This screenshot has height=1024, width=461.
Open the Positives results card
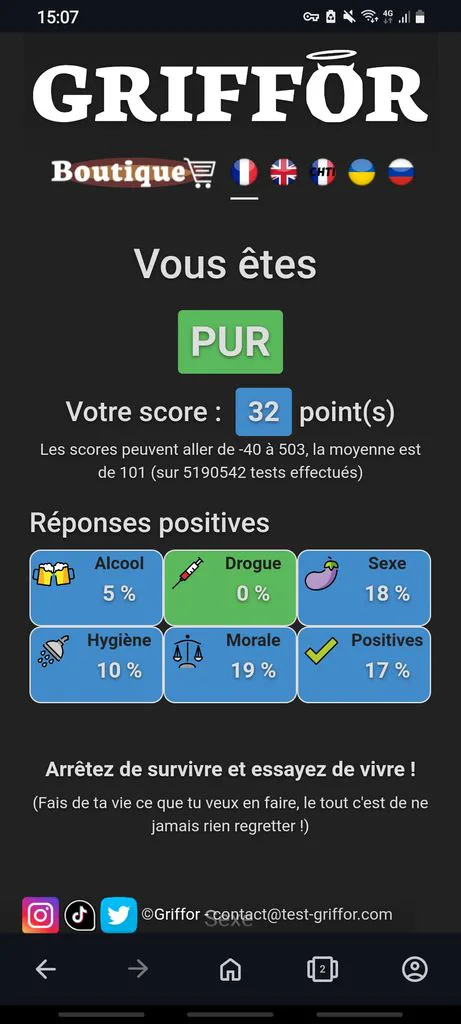point(364,665)
